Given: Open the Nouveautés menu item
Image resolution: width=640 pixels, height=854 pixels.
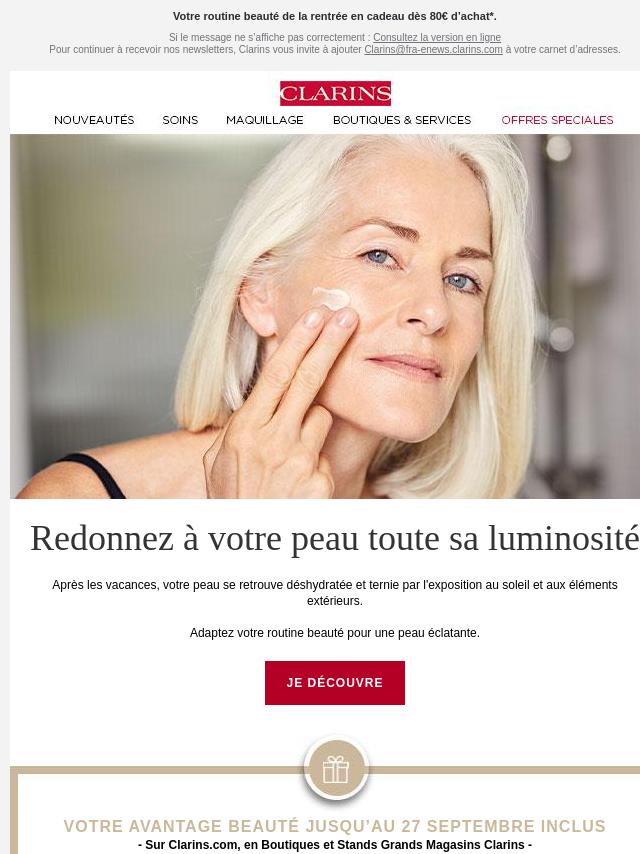Looking at the screenshot, I should point(94,120).
